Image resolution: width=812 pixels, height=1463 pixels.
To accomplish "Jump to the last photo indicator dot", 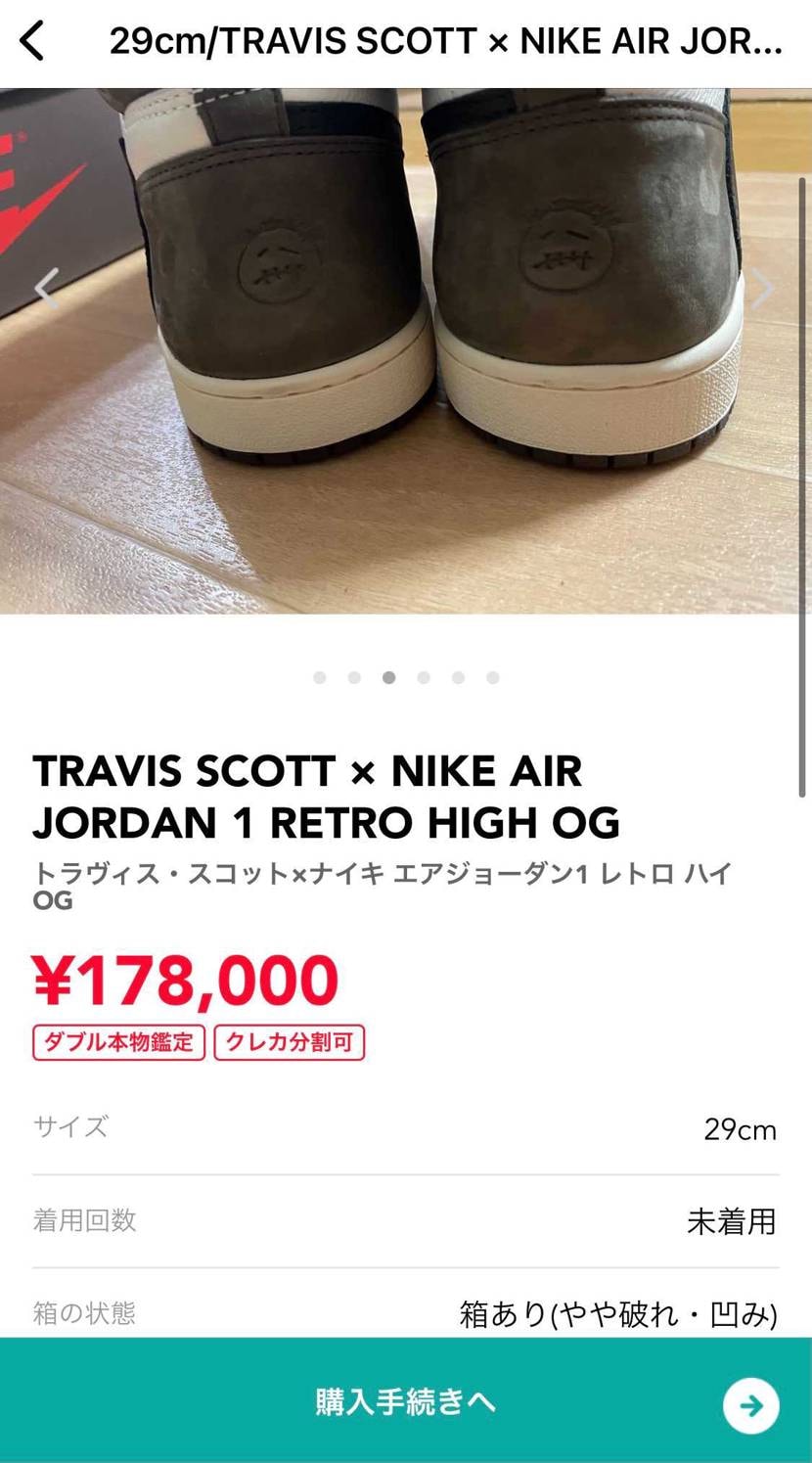I will coord(493,677).
